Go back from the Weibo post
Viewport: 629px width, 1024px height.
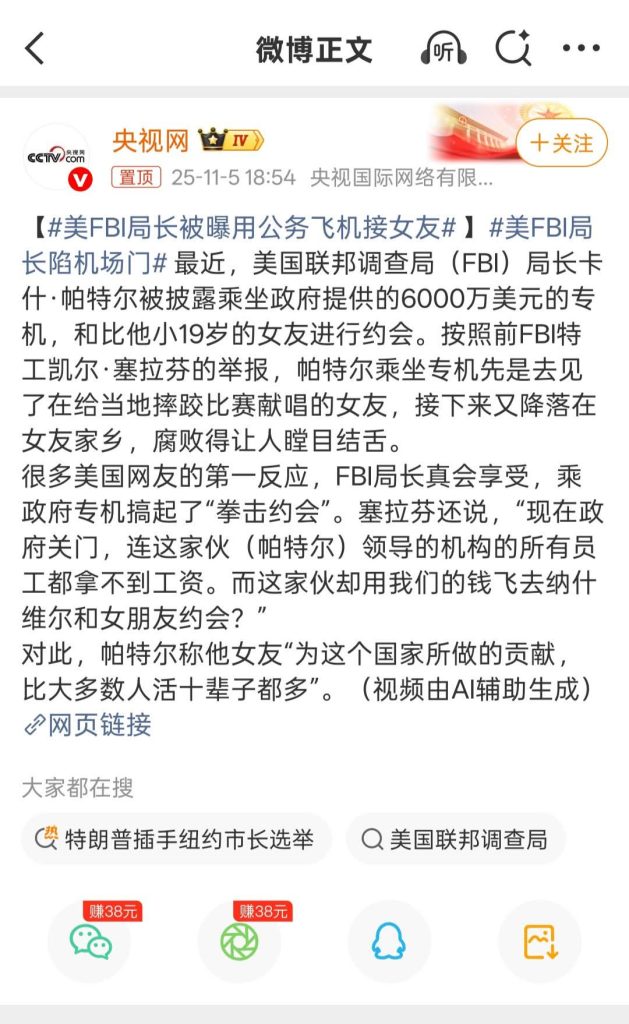pos(36,48)
